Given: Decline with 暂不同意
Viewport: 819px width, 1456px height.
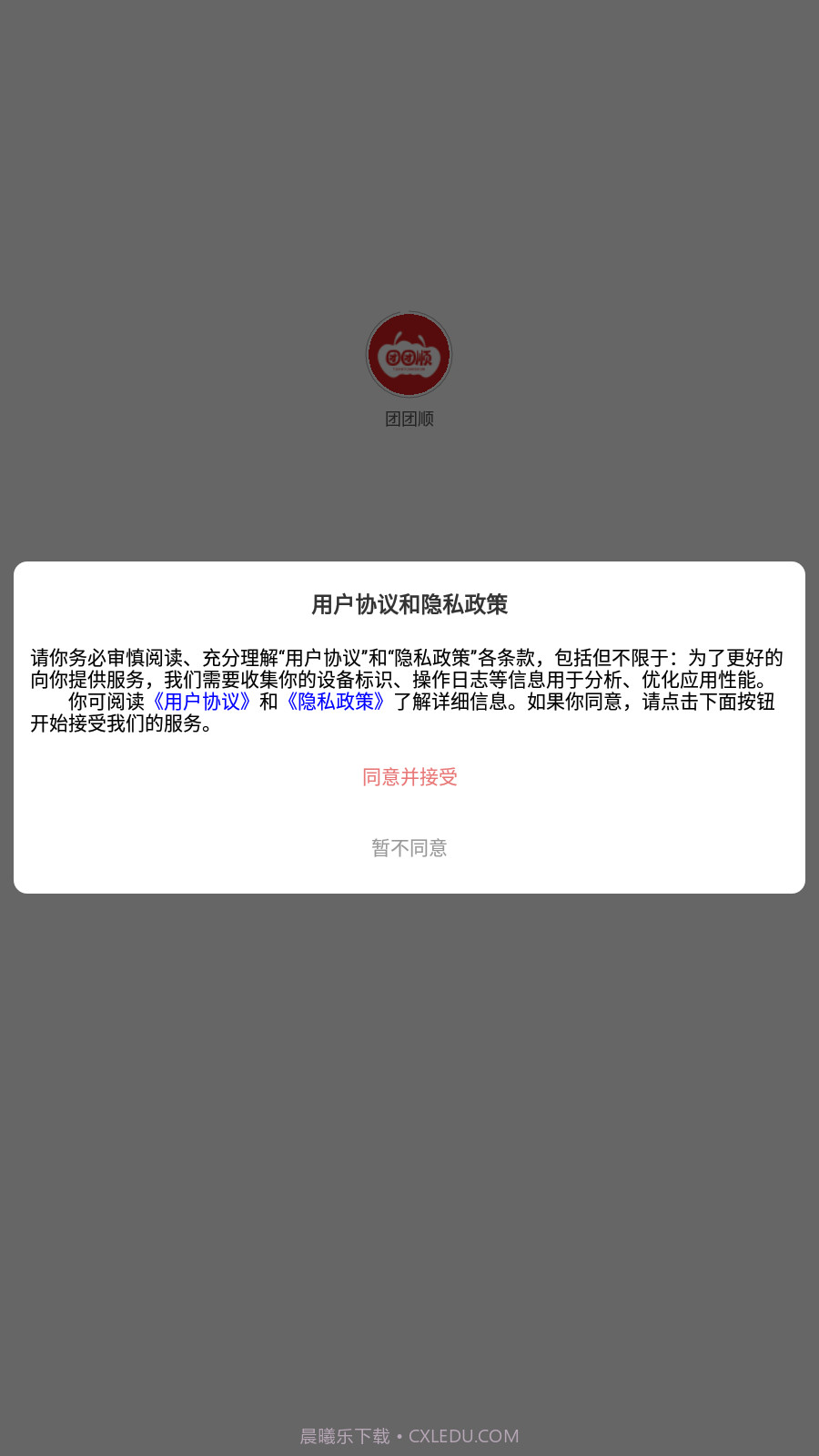Looking at the screenshot, I should click(x=409, y=848).
